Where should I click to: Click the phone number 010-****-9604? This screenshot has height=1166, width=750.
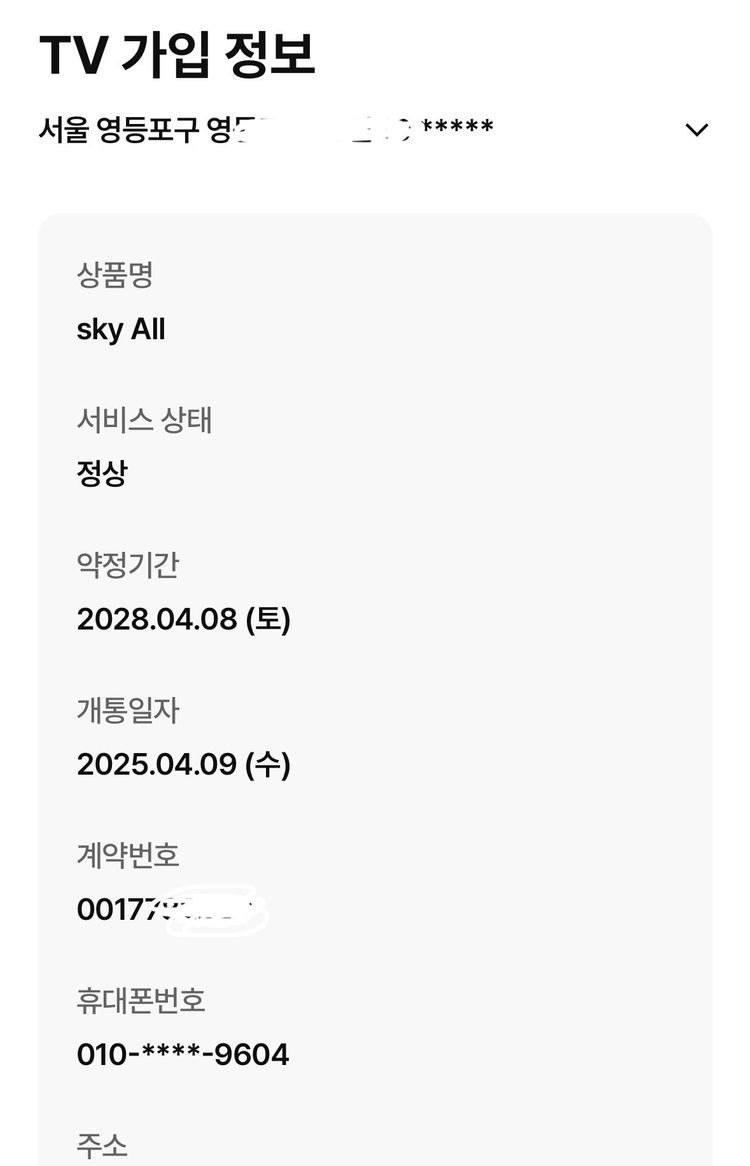(183, 1053)
